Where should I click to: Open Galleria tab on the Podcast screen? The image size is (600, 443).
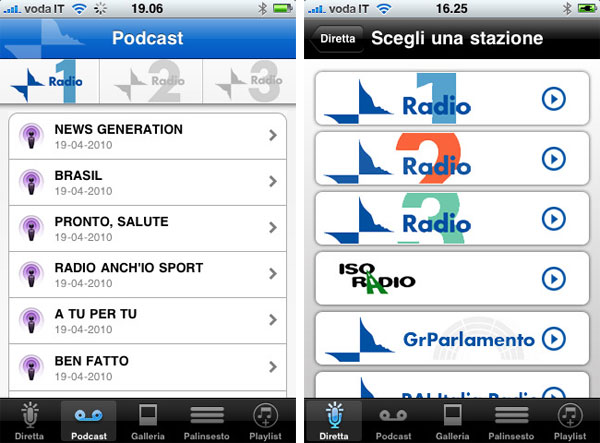(x=150, y=421)
